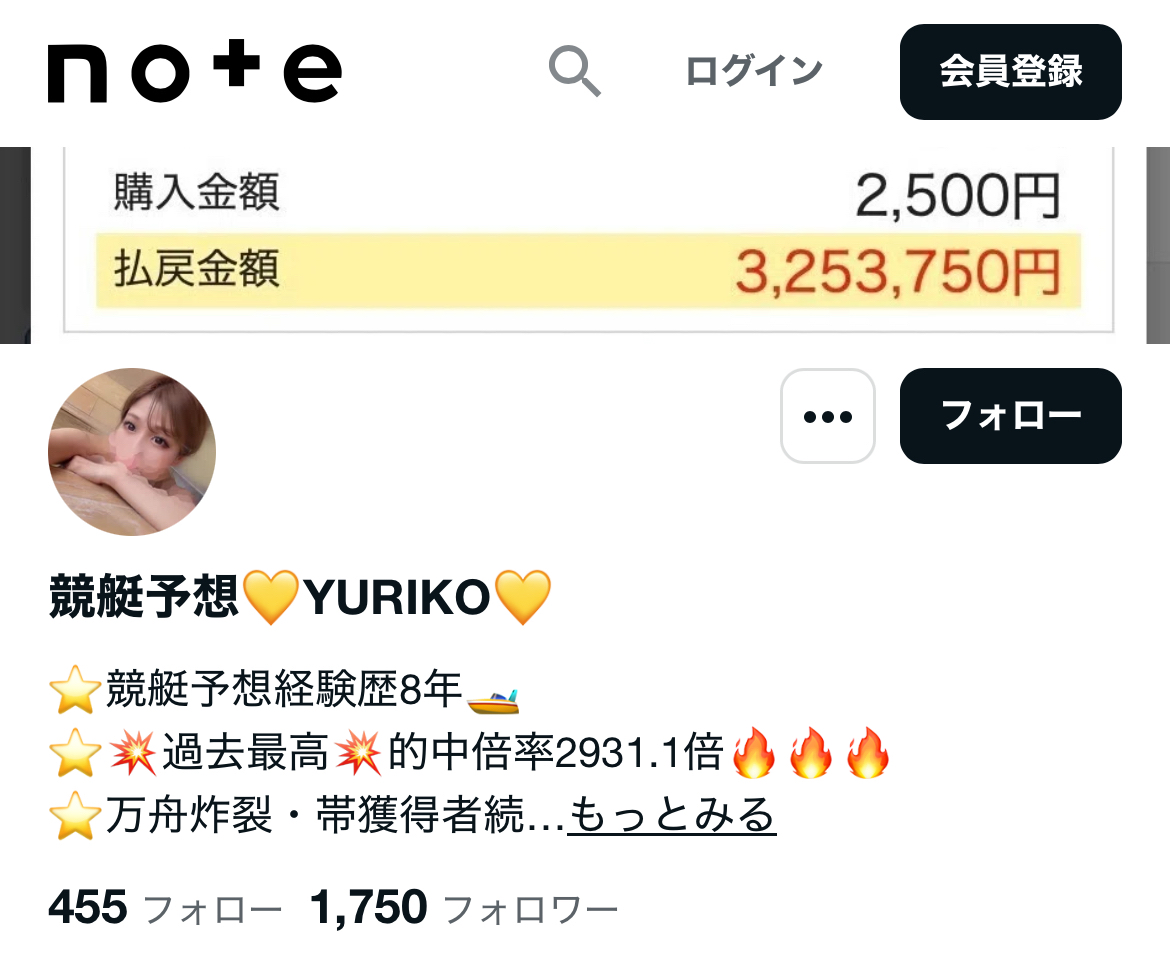
Task: Open the three-dot more options menu
Action: point(827,416)
